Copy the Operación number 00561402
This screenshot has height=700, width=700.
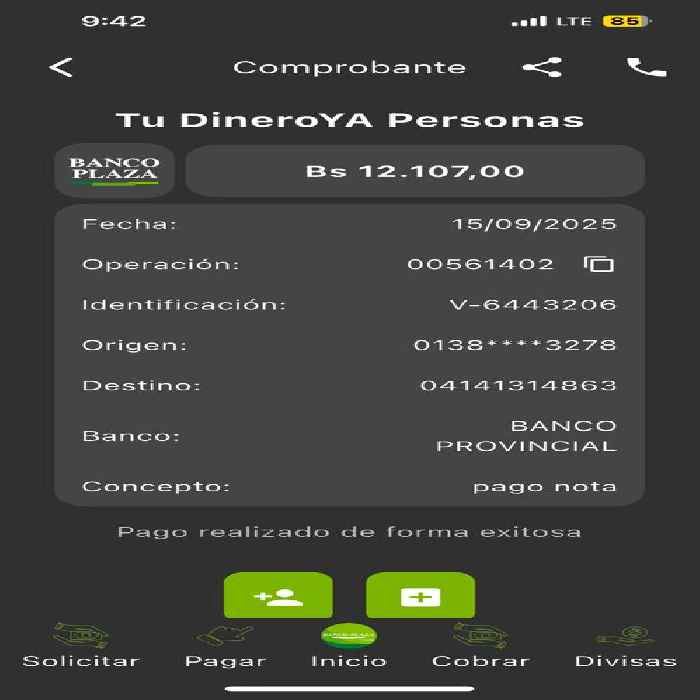click(599, 264)
